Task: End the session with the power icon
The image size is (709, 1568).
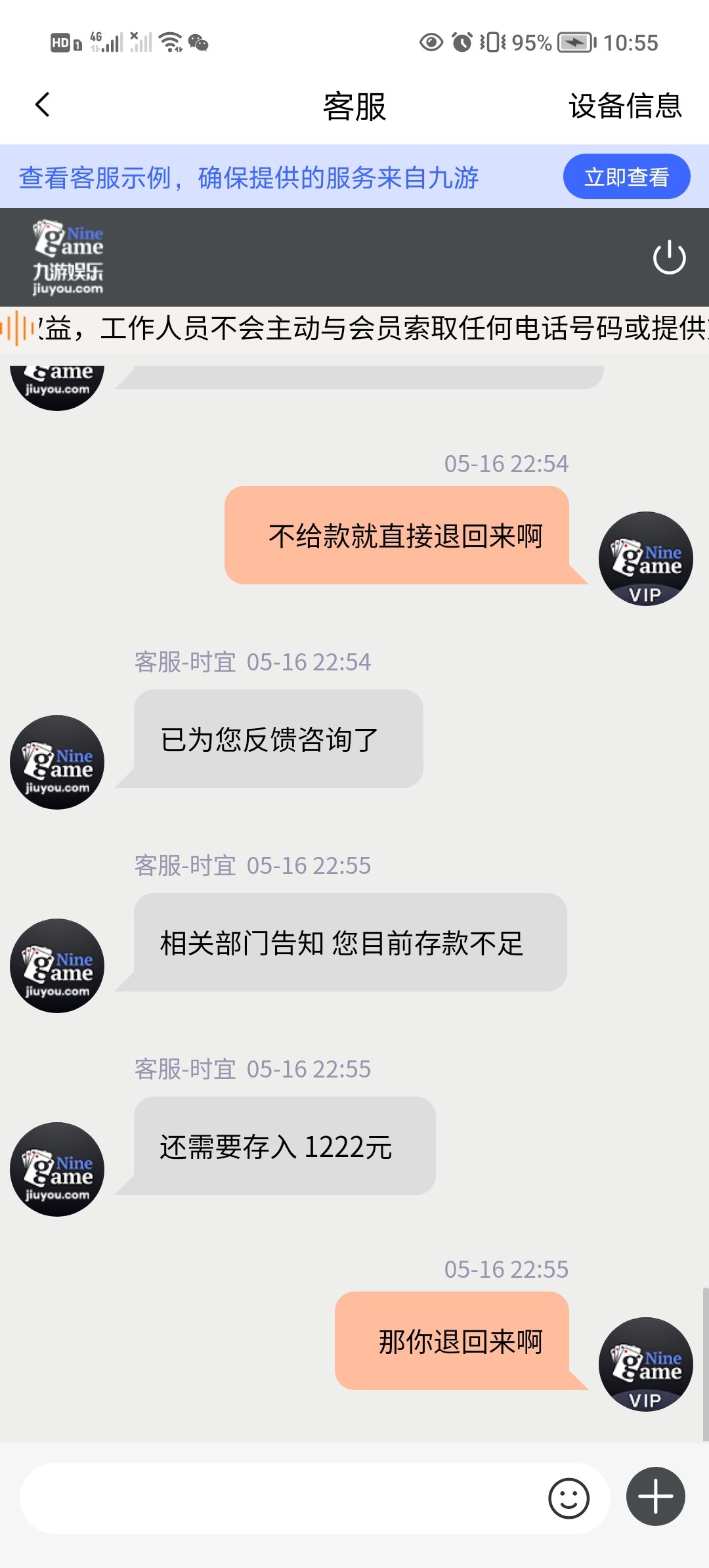Action: pyautogui.click(x=669, y=257)
